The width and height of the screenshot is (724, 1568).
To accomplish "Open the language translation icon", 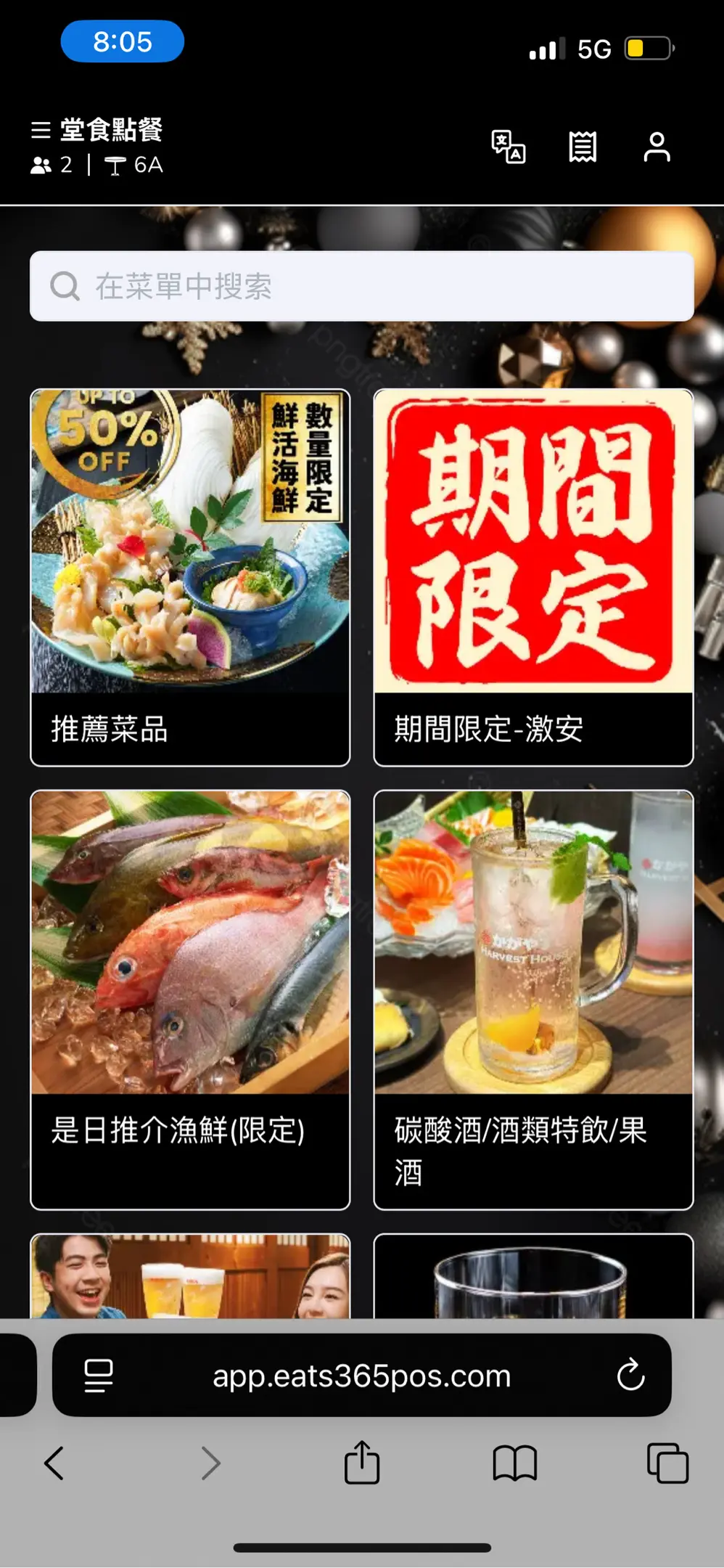I will 508,147.
